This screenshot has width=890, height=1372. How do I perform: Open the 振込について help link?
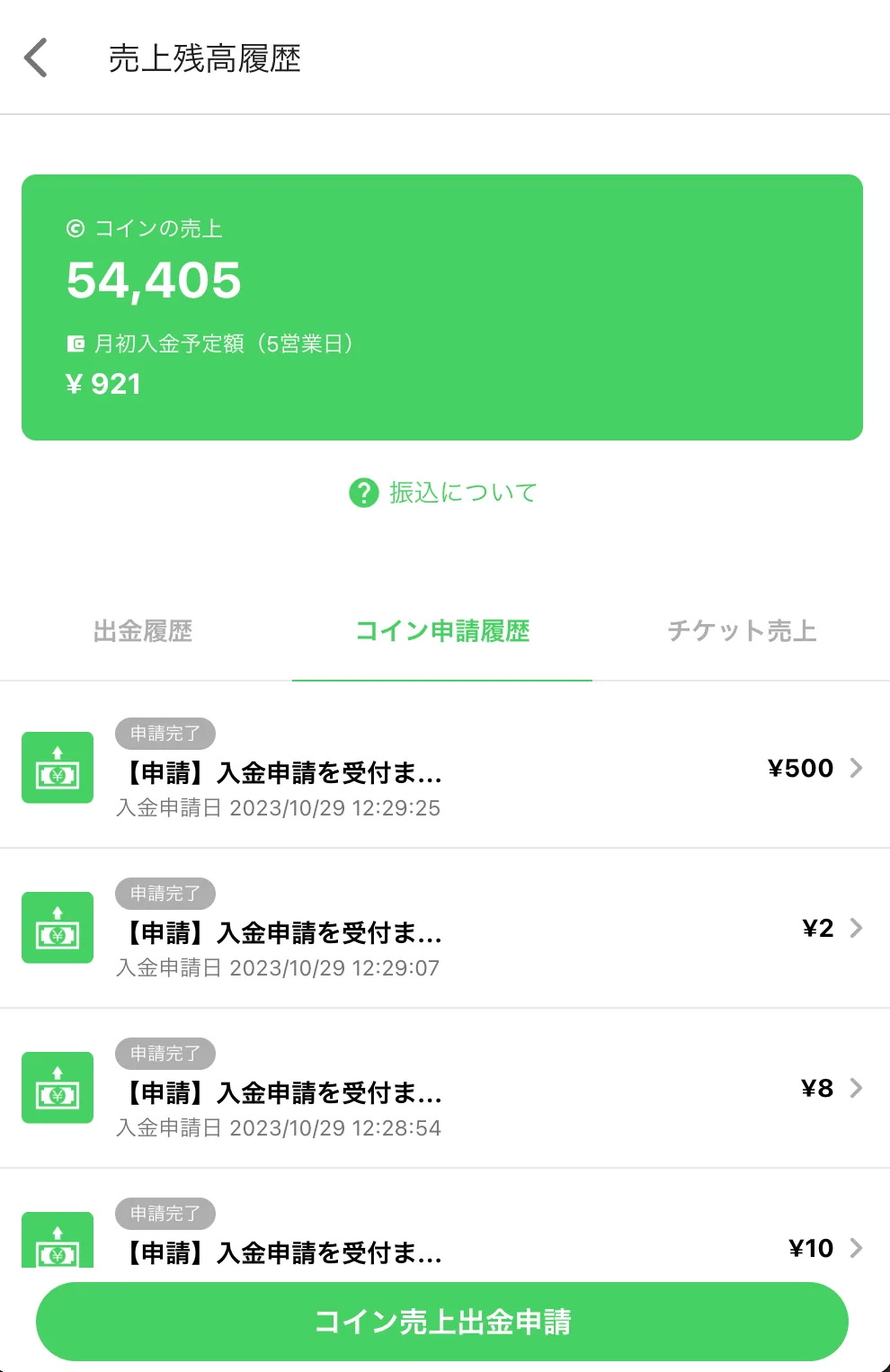pyautogui.click(x=443, y=493)
